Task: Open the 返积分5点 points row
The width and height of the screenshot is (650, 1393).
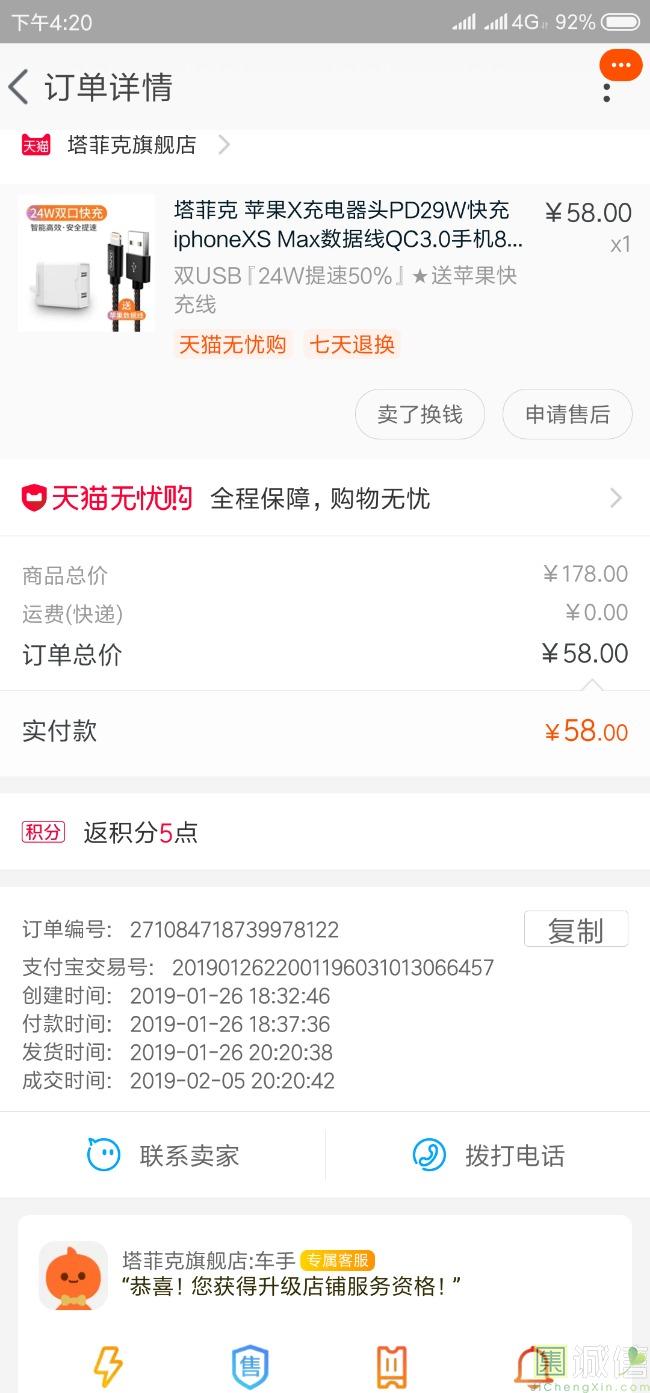Action: pos(325,832)
